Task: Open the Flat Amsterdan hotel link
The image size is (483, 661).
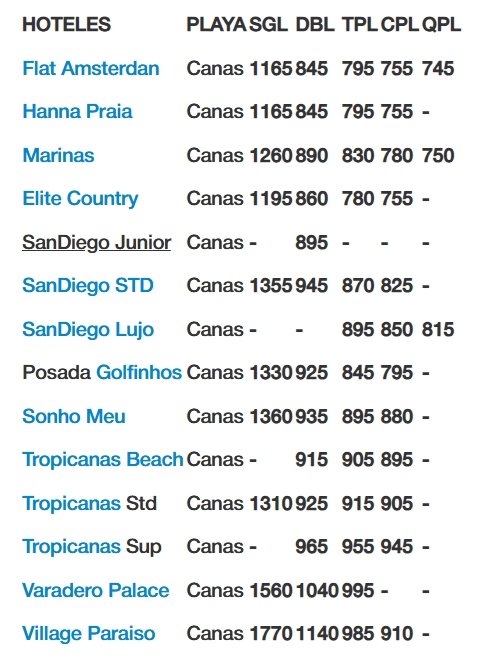Action: tap(91, 68)
